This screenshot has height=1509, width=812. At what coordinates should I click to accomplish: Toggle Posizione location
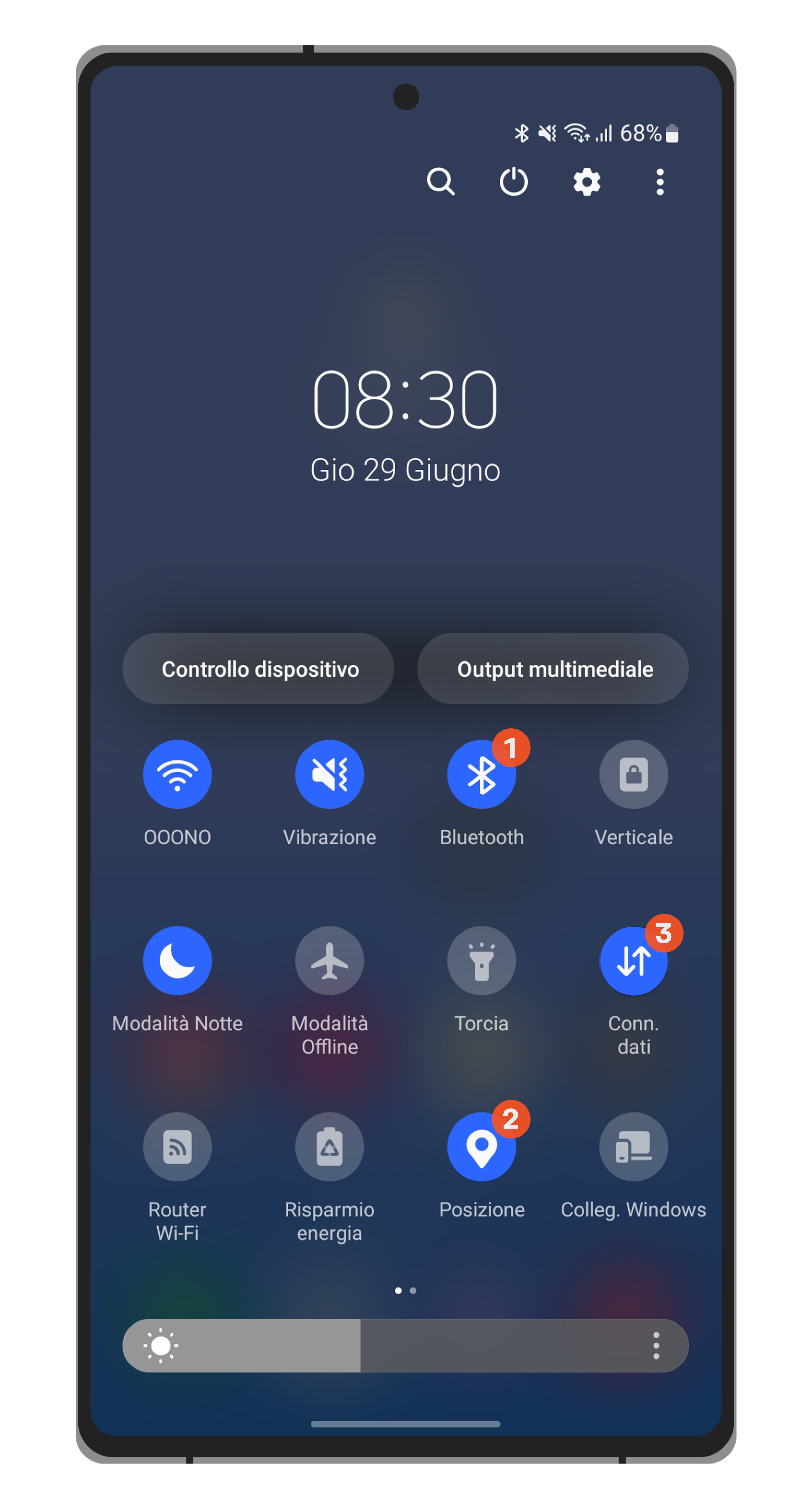[x=481, y=1147]
